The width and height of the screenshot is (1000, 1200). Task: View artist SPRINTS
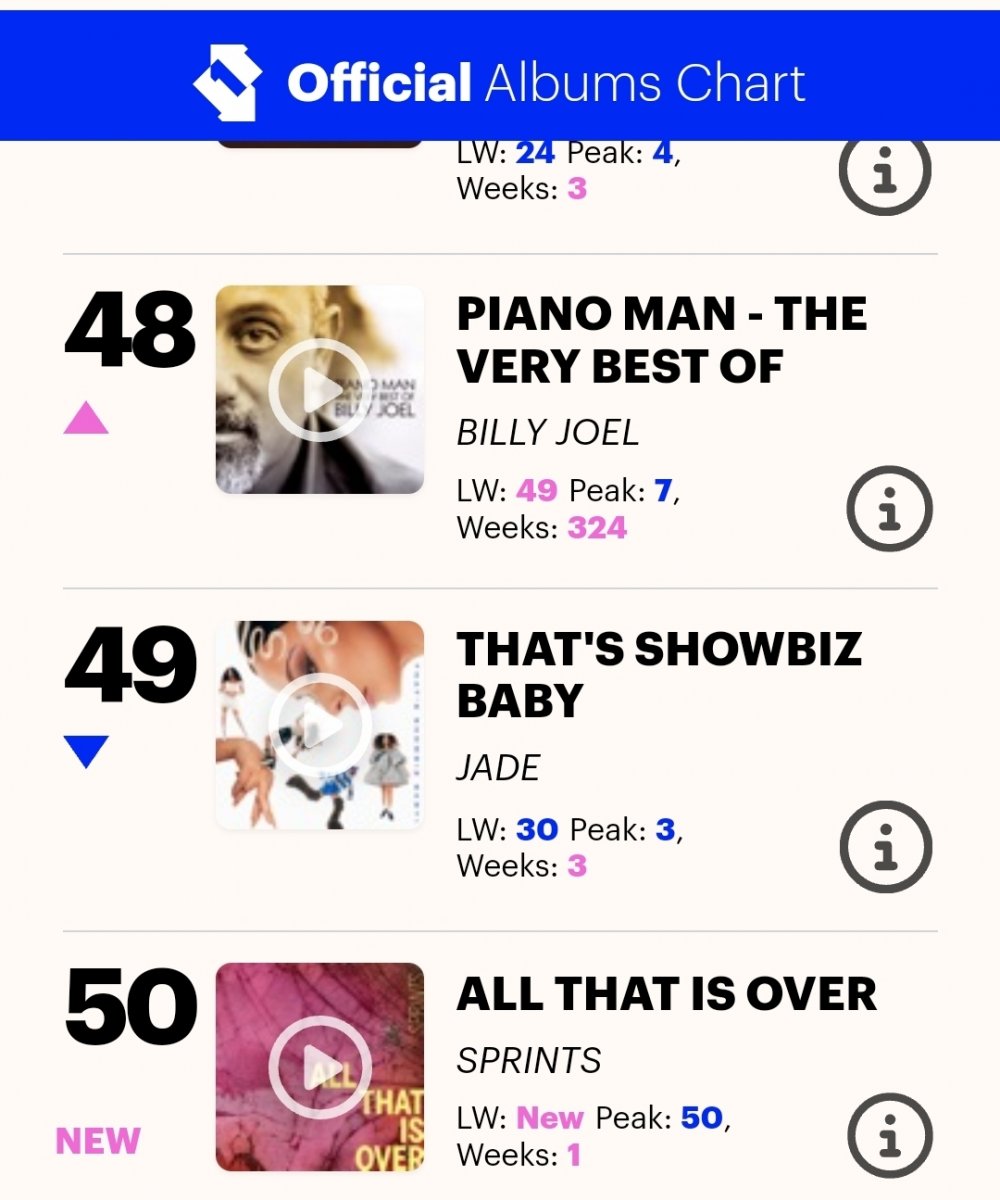529,1060
